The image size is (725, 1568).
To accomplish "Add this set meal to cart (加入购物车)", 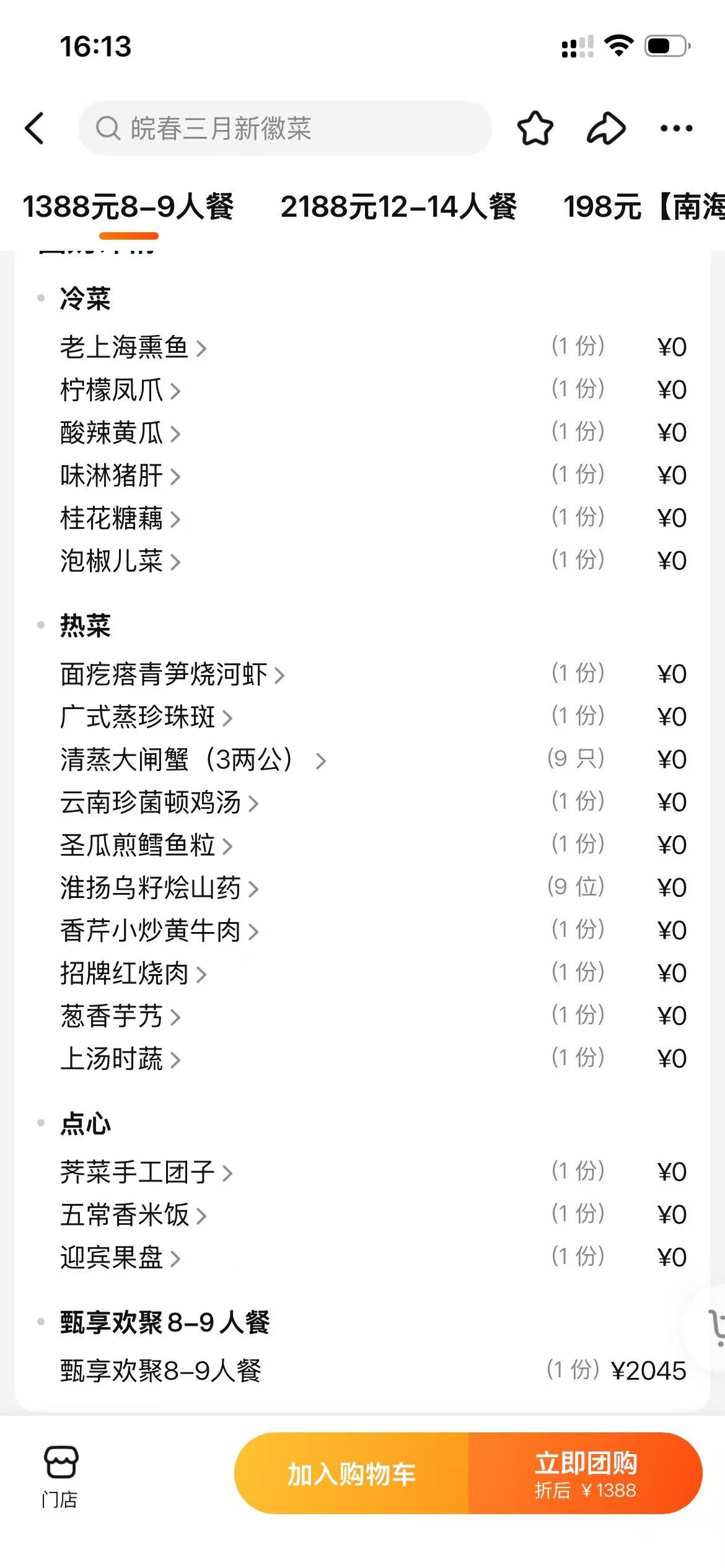I will tap(351, 1473).
